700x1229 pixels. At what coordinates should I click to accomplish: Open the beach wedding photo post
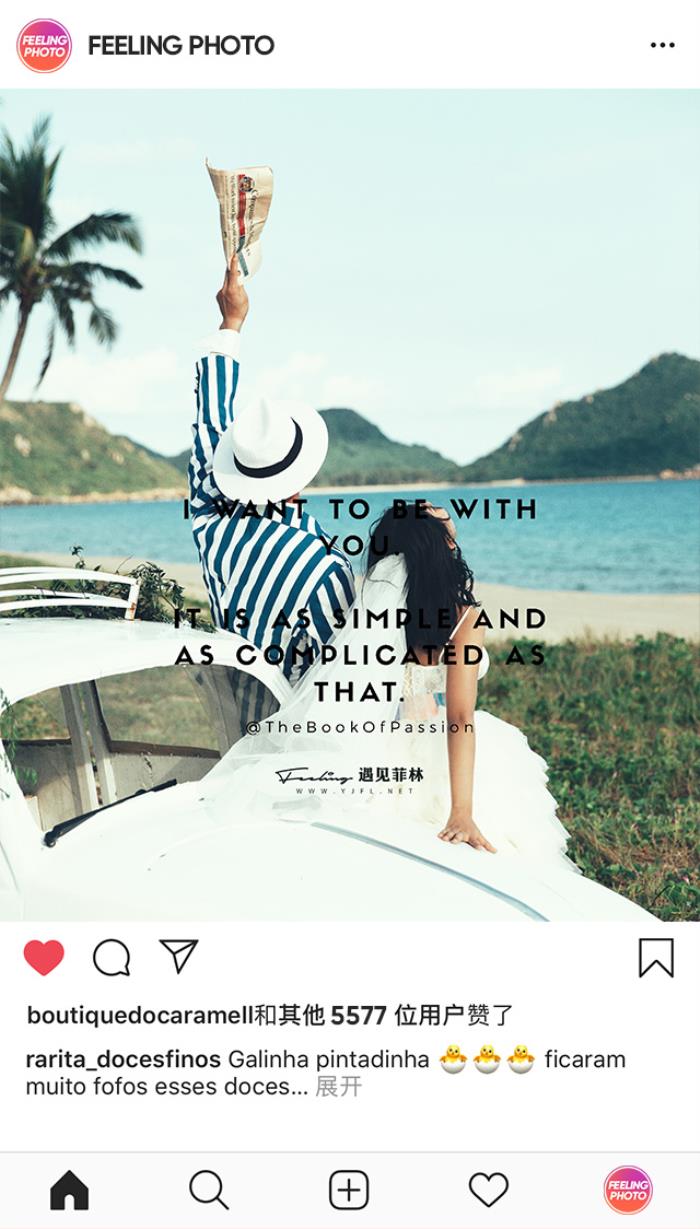[x=350, y=505]
